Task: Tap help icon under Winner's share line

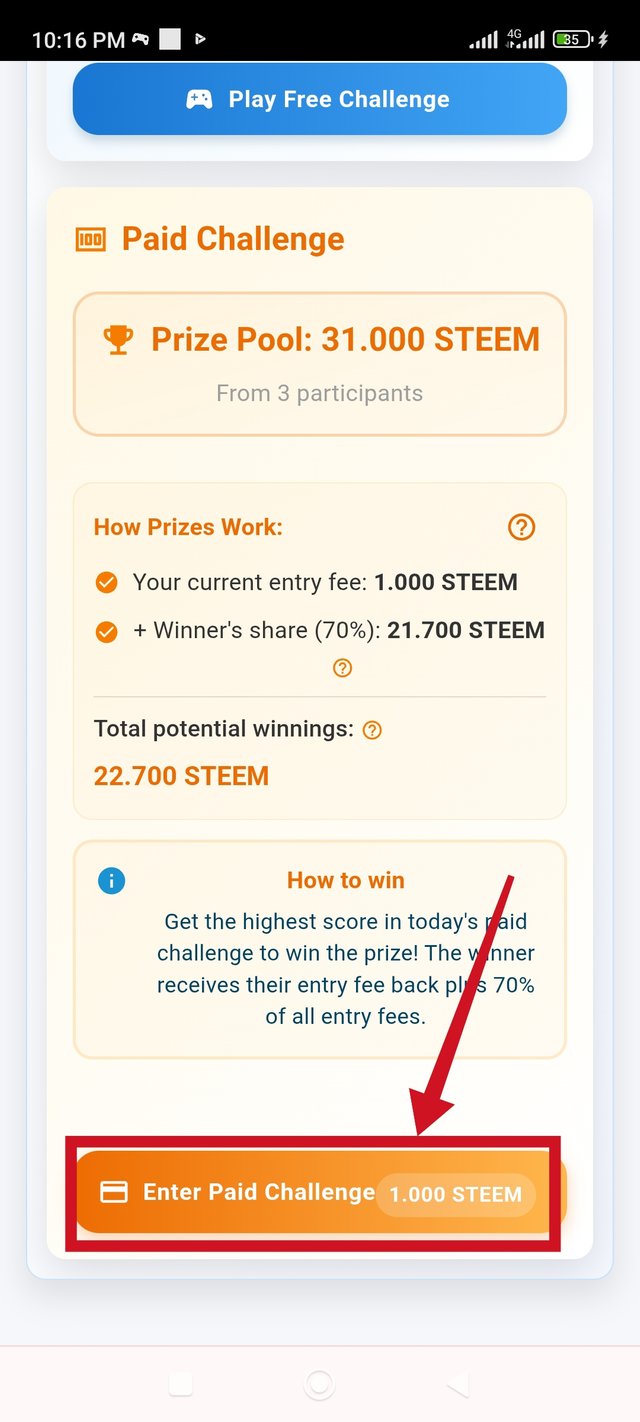Action: pos(342,668)
